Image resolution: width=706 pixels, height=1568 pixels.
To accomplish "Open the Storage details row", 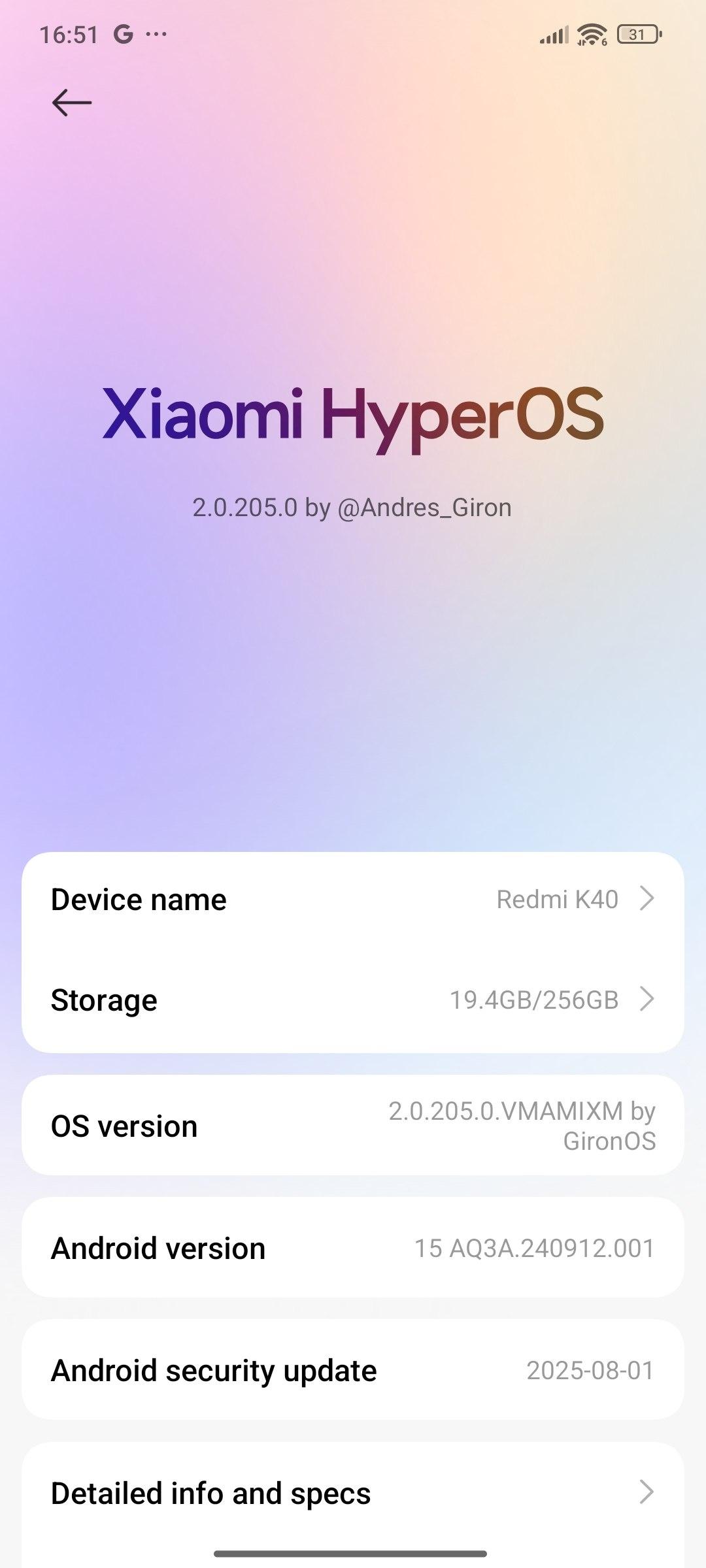I will click(353, 1000).
